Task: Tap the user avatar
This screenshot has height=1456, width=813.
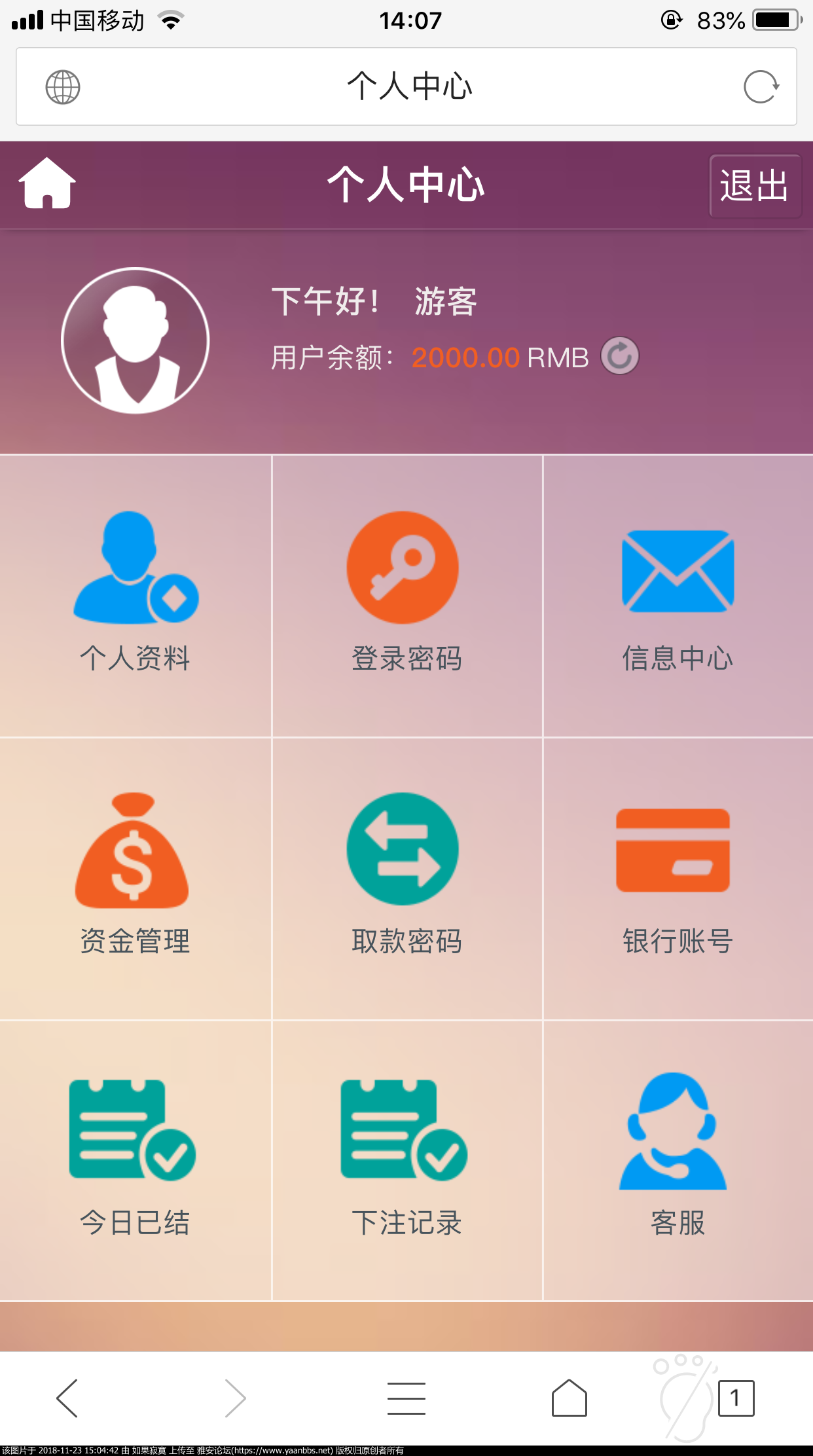Action: click(135, 340)
